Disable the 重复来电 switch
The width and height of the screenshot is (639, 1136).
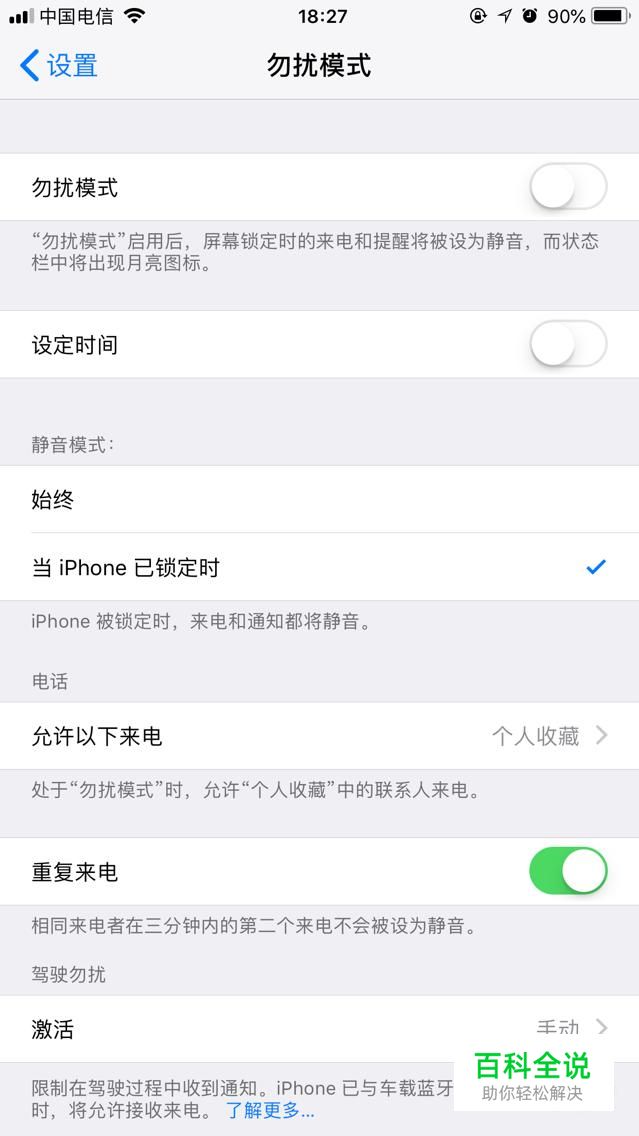click(567, 871)
